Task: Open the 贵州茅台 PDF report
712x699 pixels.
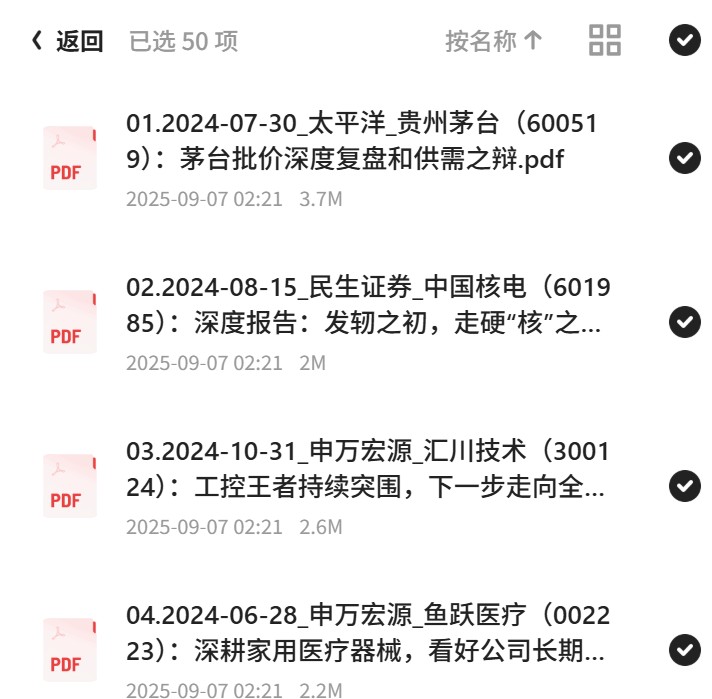Action: point(345,159)
